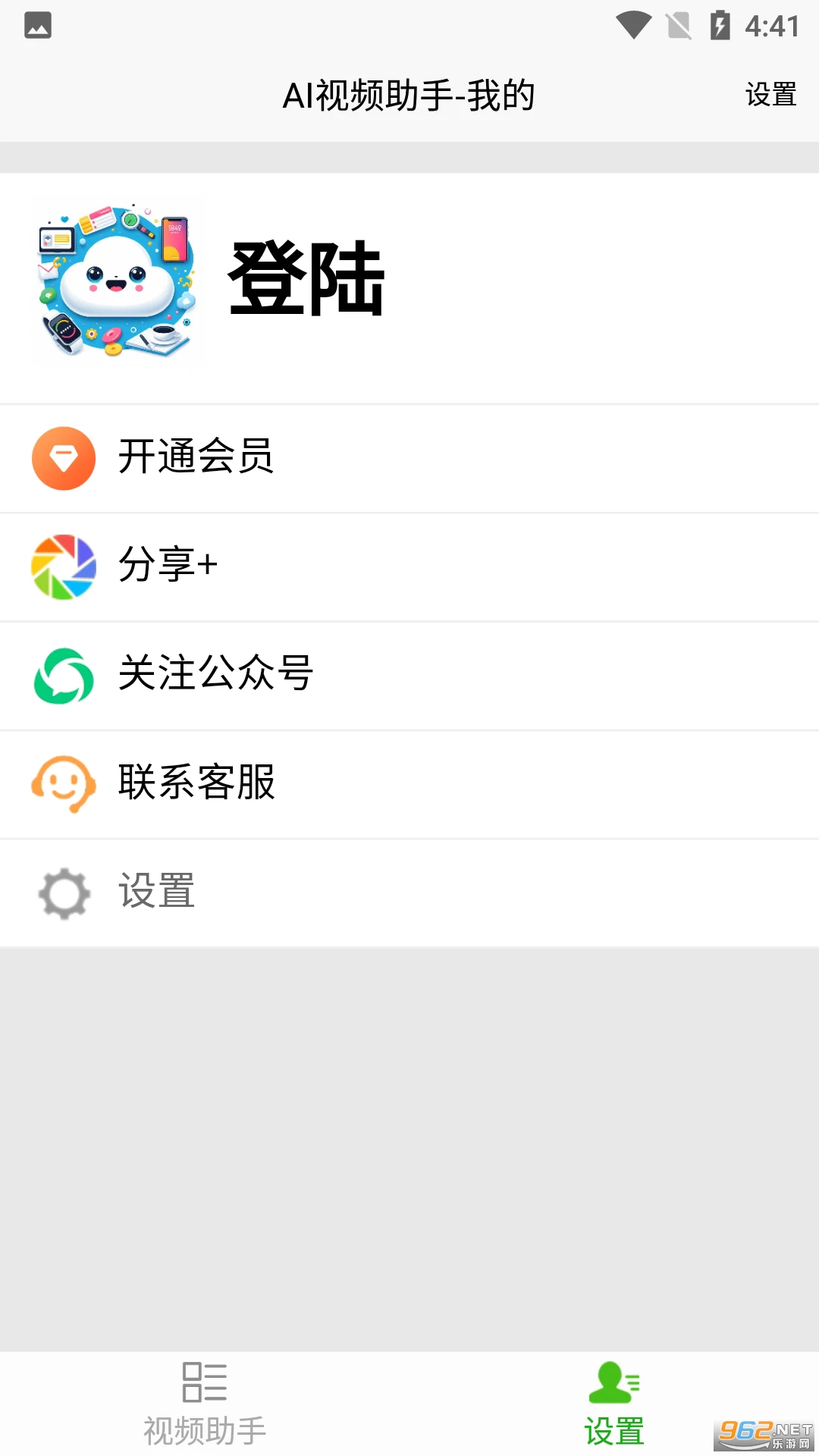Tap the battery charging icon

721,25
